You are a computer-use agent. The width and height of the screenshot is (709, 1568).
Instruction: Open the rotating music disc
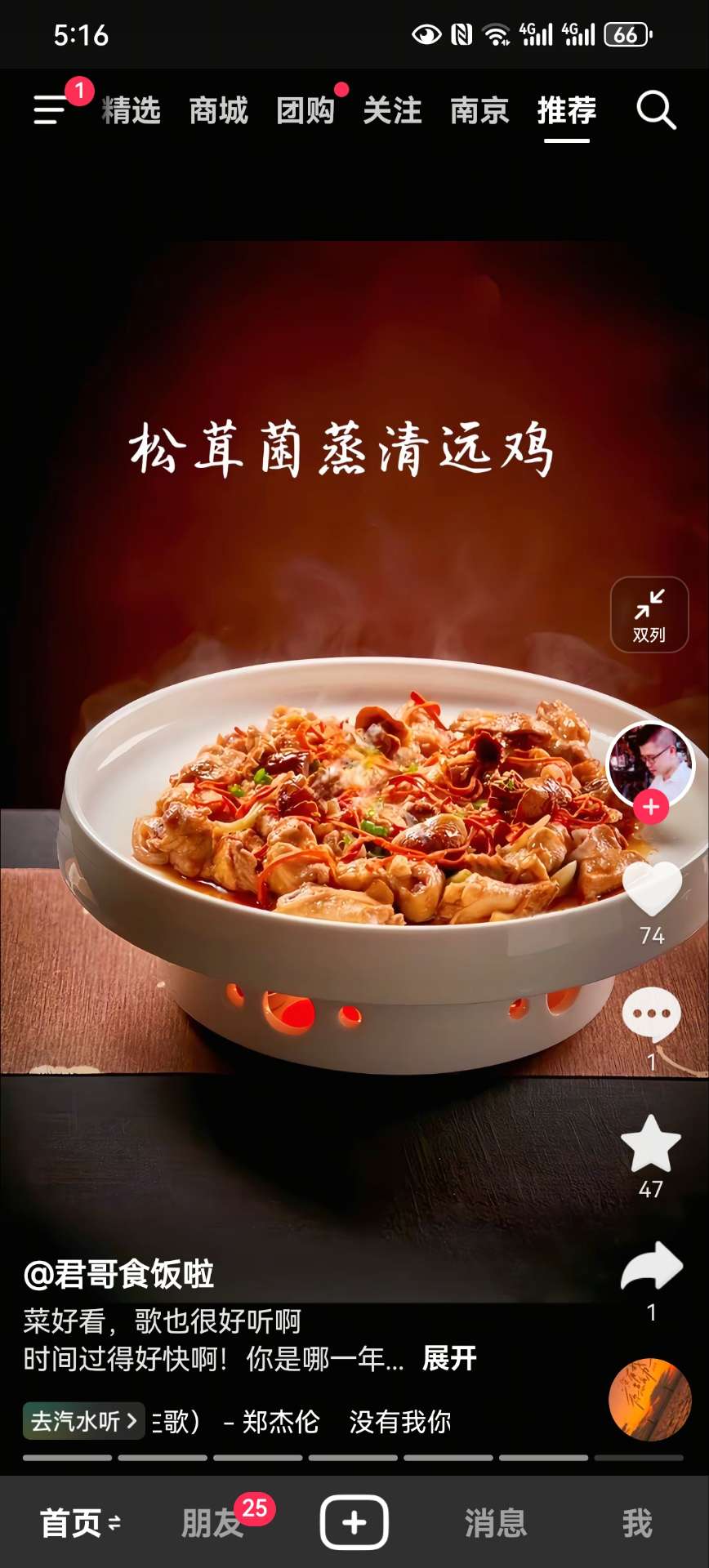click(x=649, y=1399)
